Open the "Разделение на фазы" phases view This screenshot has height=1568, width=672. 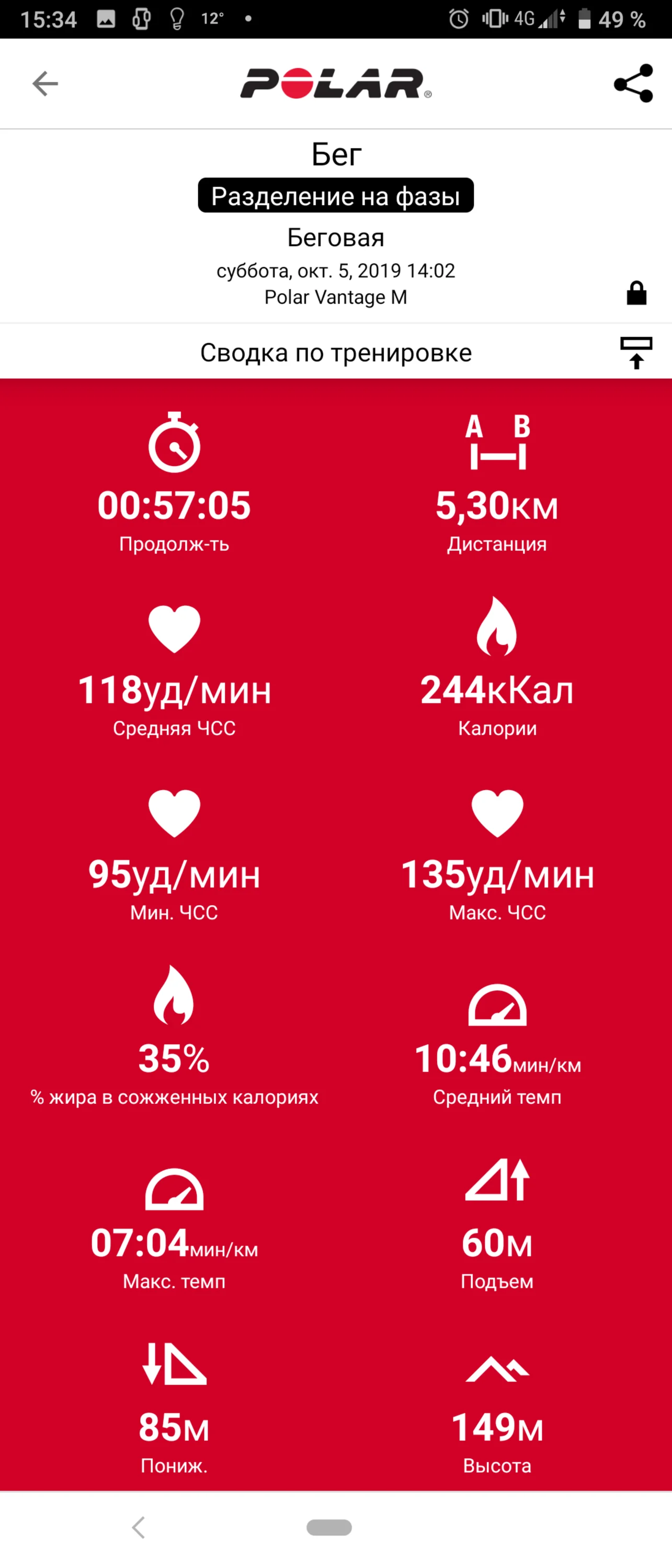coord(336,196)
